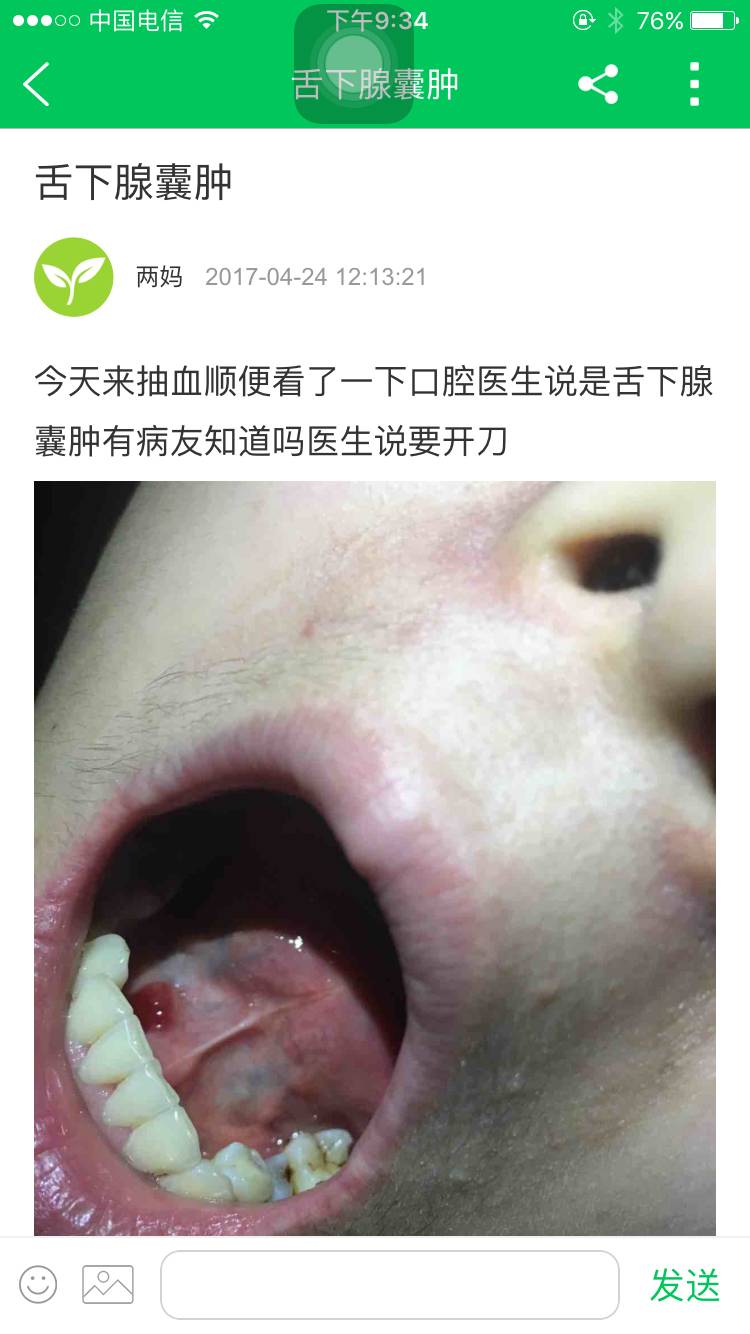
Task: Open 两妈's profile avatar
Action: pyautogui.click(x=74, y=277)
